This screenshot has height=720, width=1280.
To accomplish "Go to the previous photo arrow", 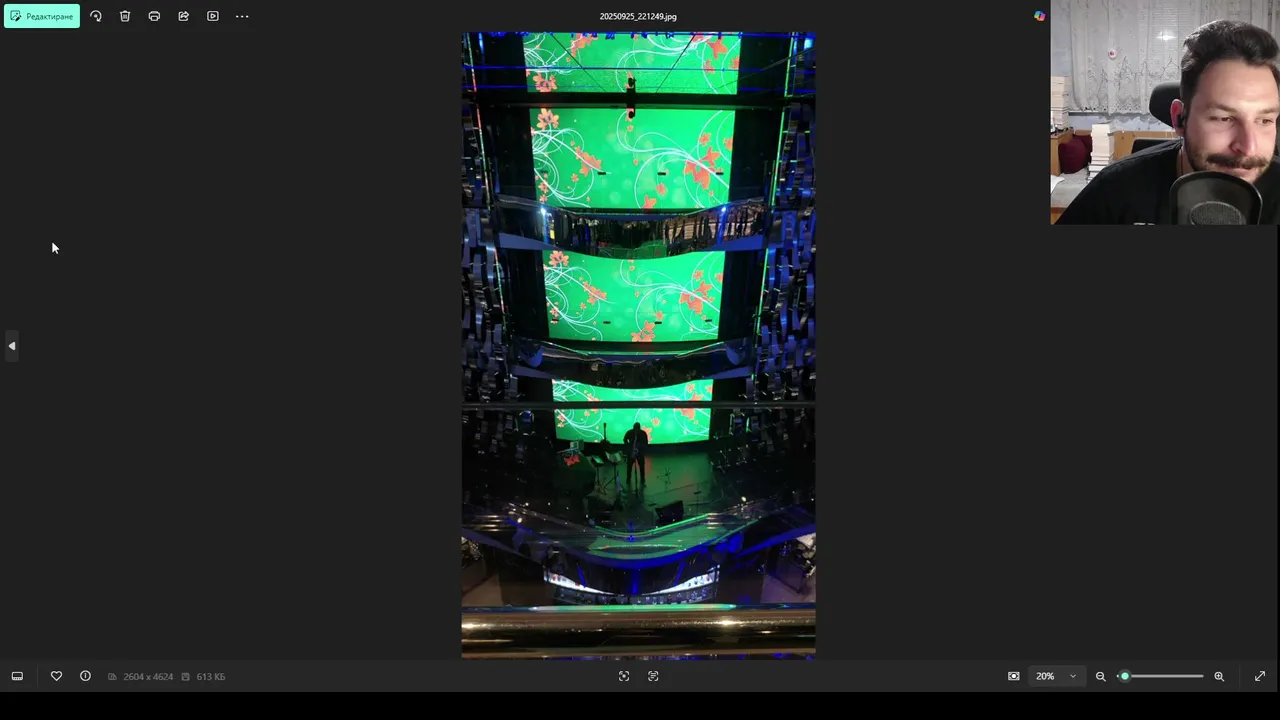I will tap(12, 346).
